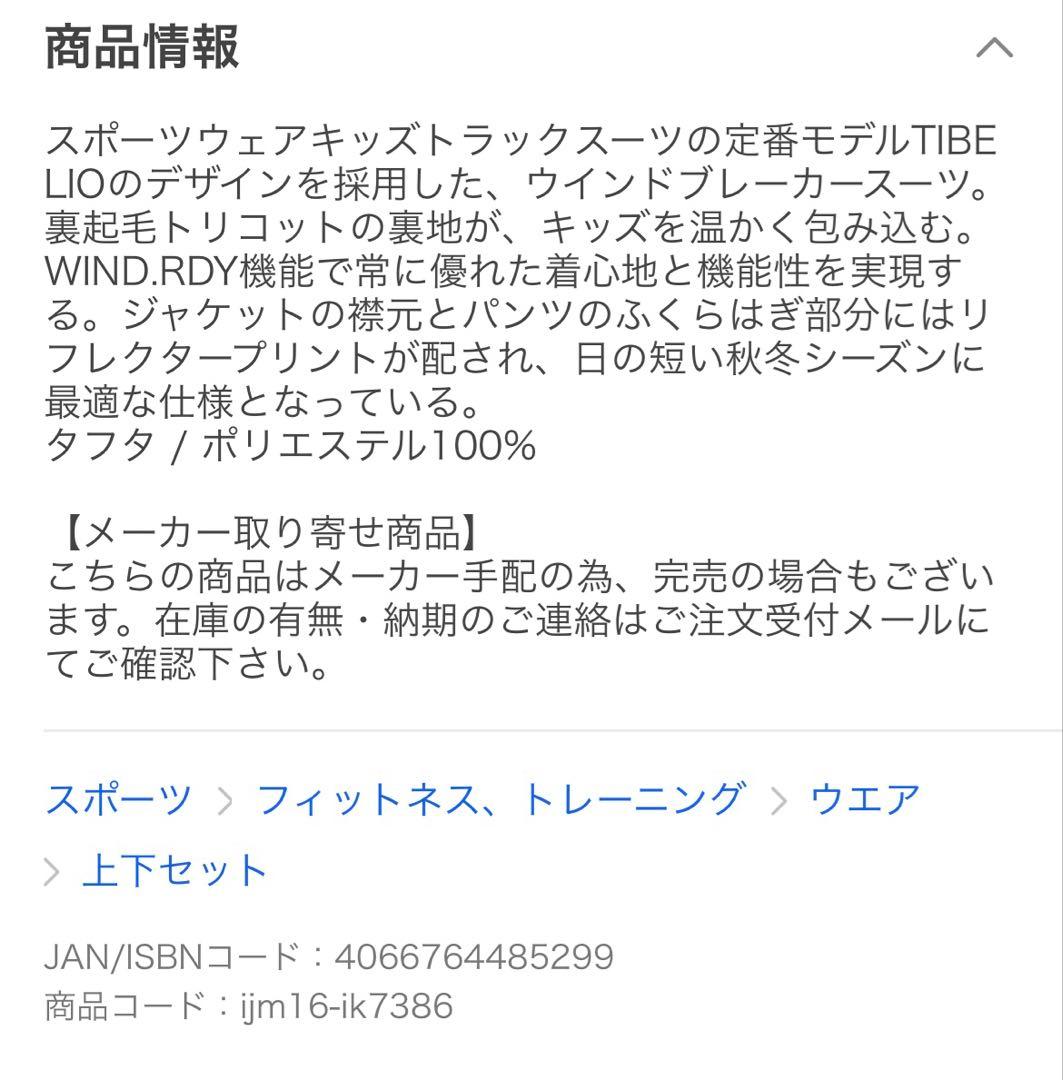Select the first chevron separator in breadcrumbs
The width and height of the screenshot is (1063, 1080).
pyautogui.click(x=223, y=798)
